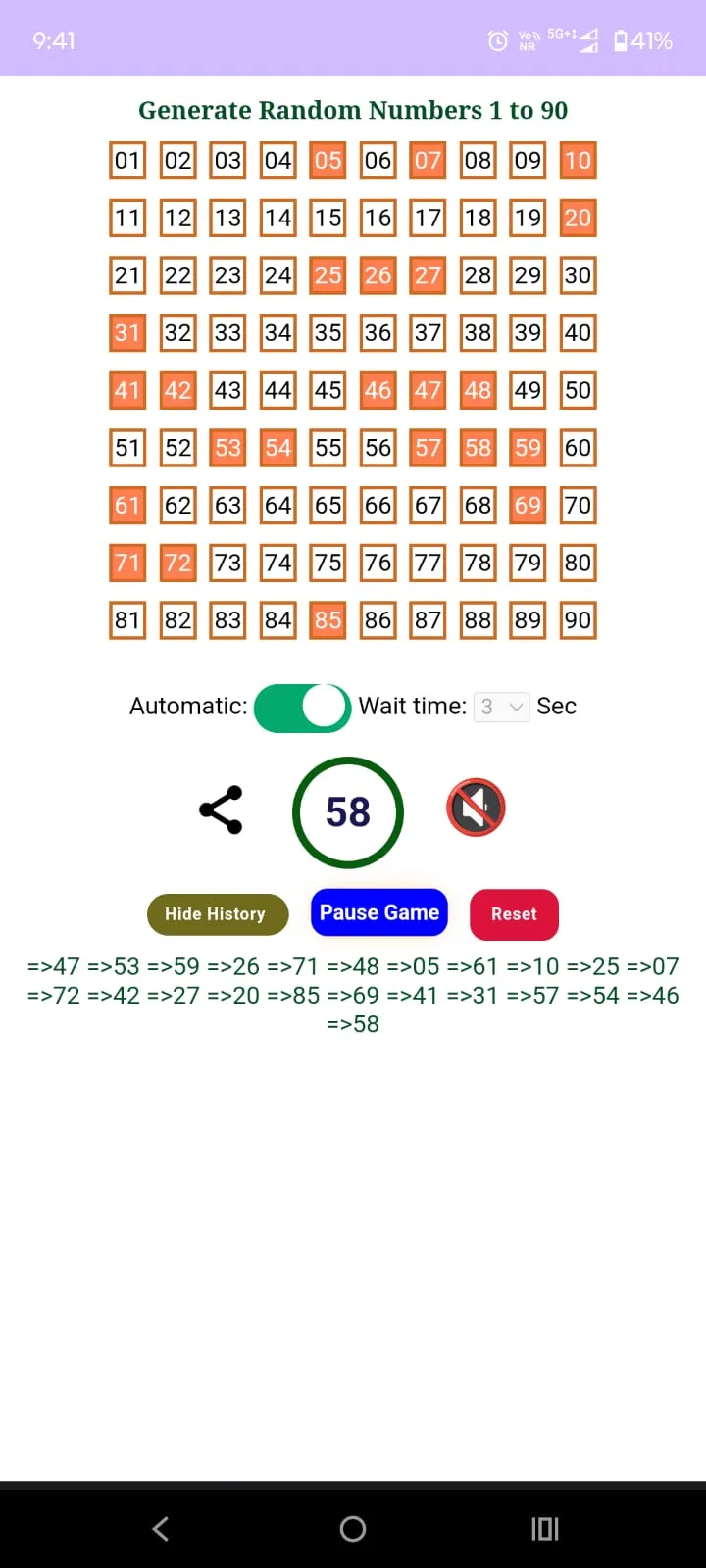Tap the Hide History button

click(218, 914)
